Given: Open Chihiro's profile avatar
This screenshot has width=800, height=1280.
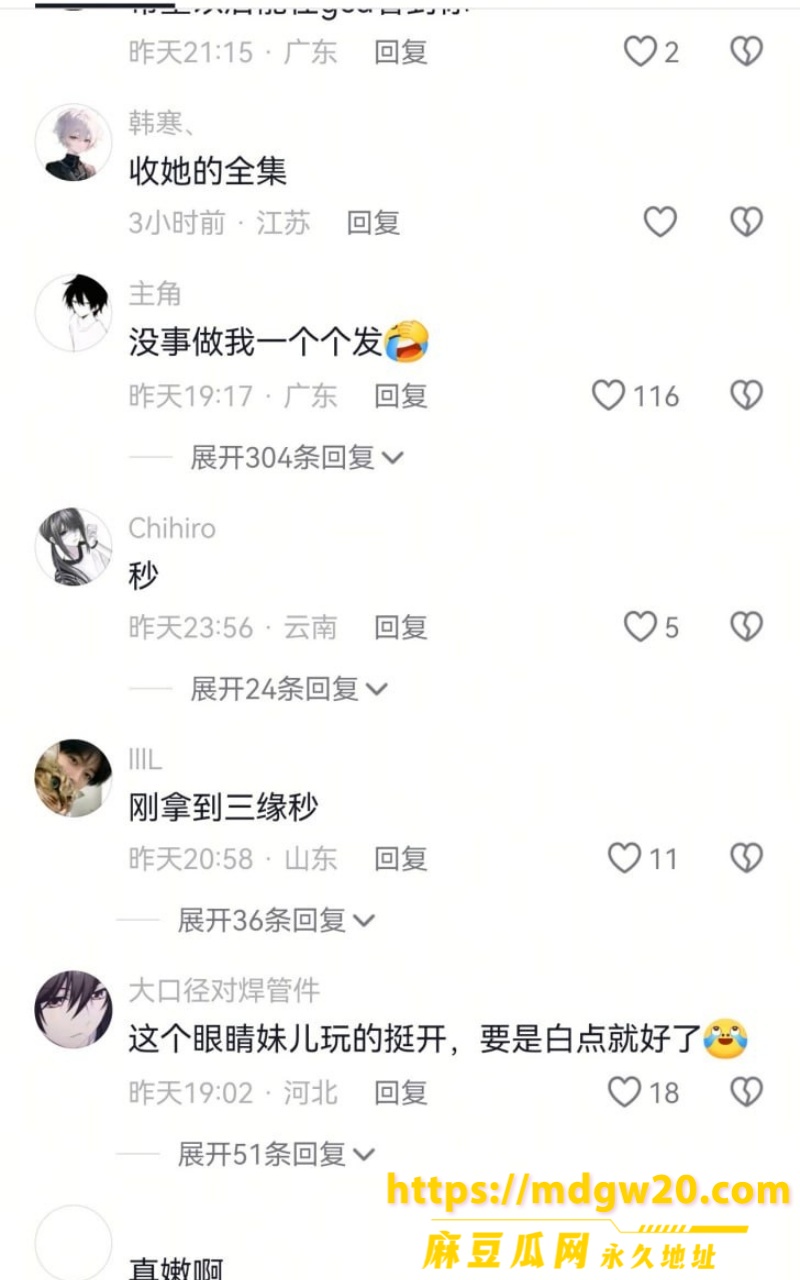Looking at the screenshot, I should click(x=73, y=546).
